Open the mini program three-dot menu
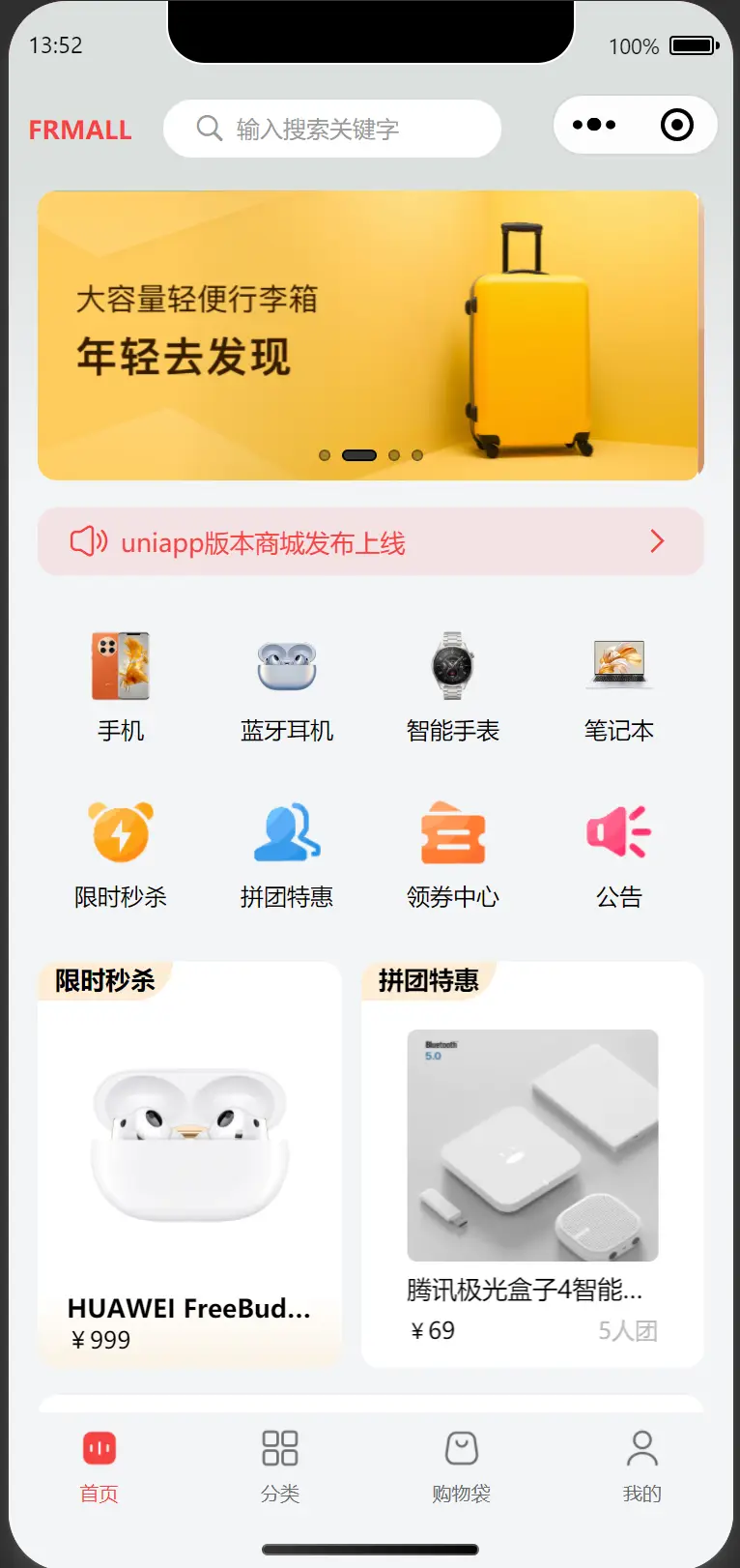 pyautogui.click(x=594, y=125)
